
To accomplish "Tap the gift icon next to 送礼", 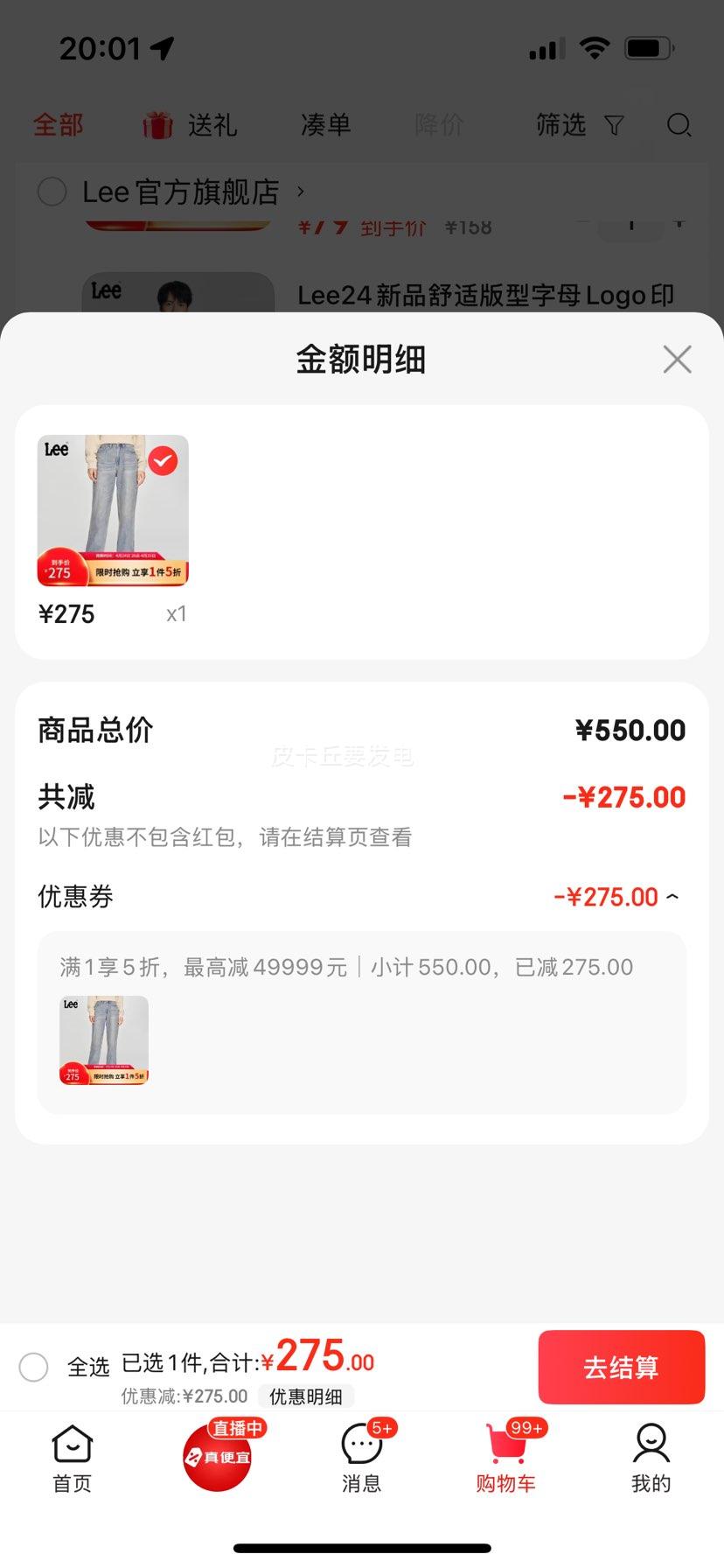I will coord(156,124).
